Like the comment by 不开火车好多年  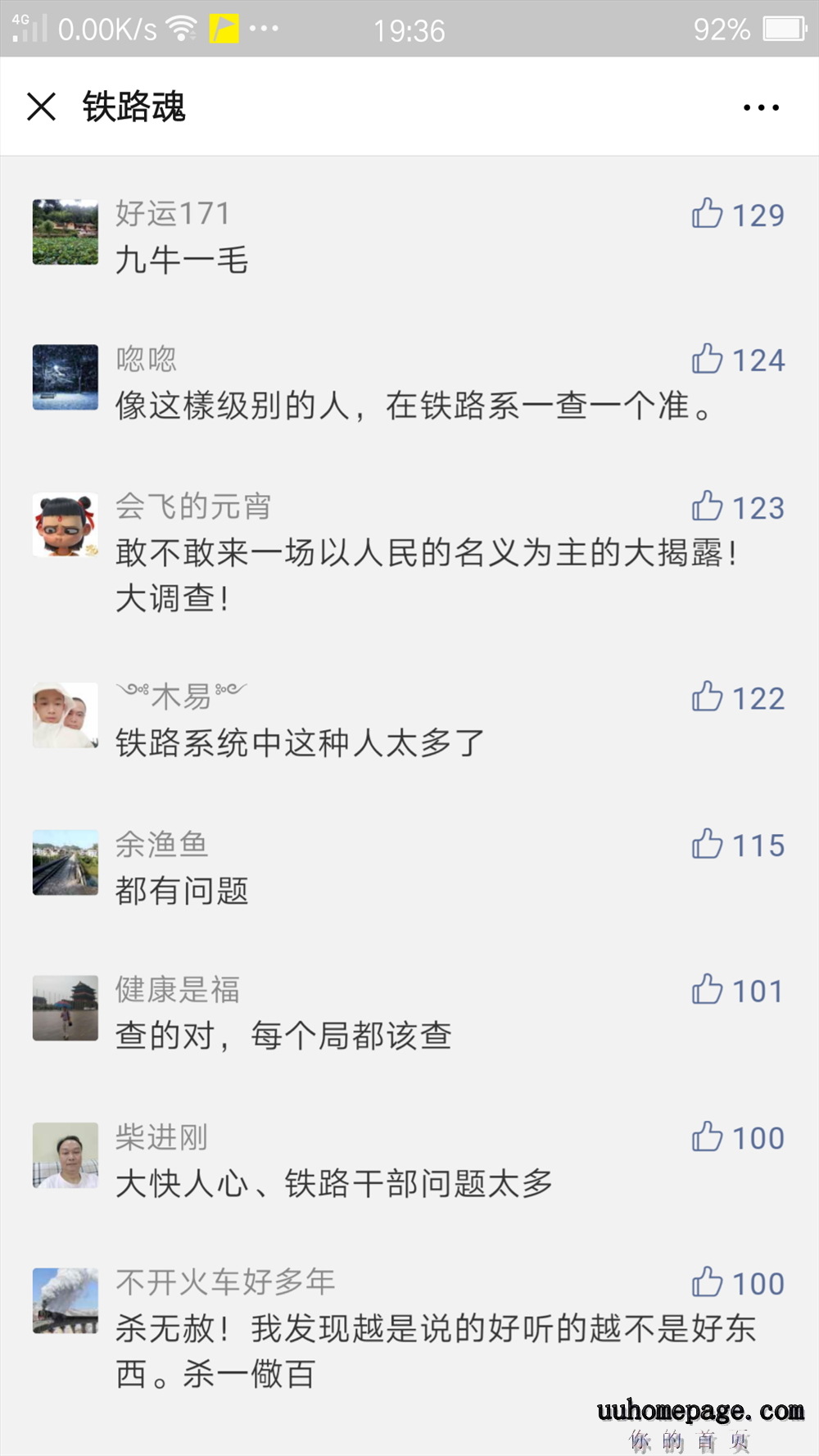708,1283
